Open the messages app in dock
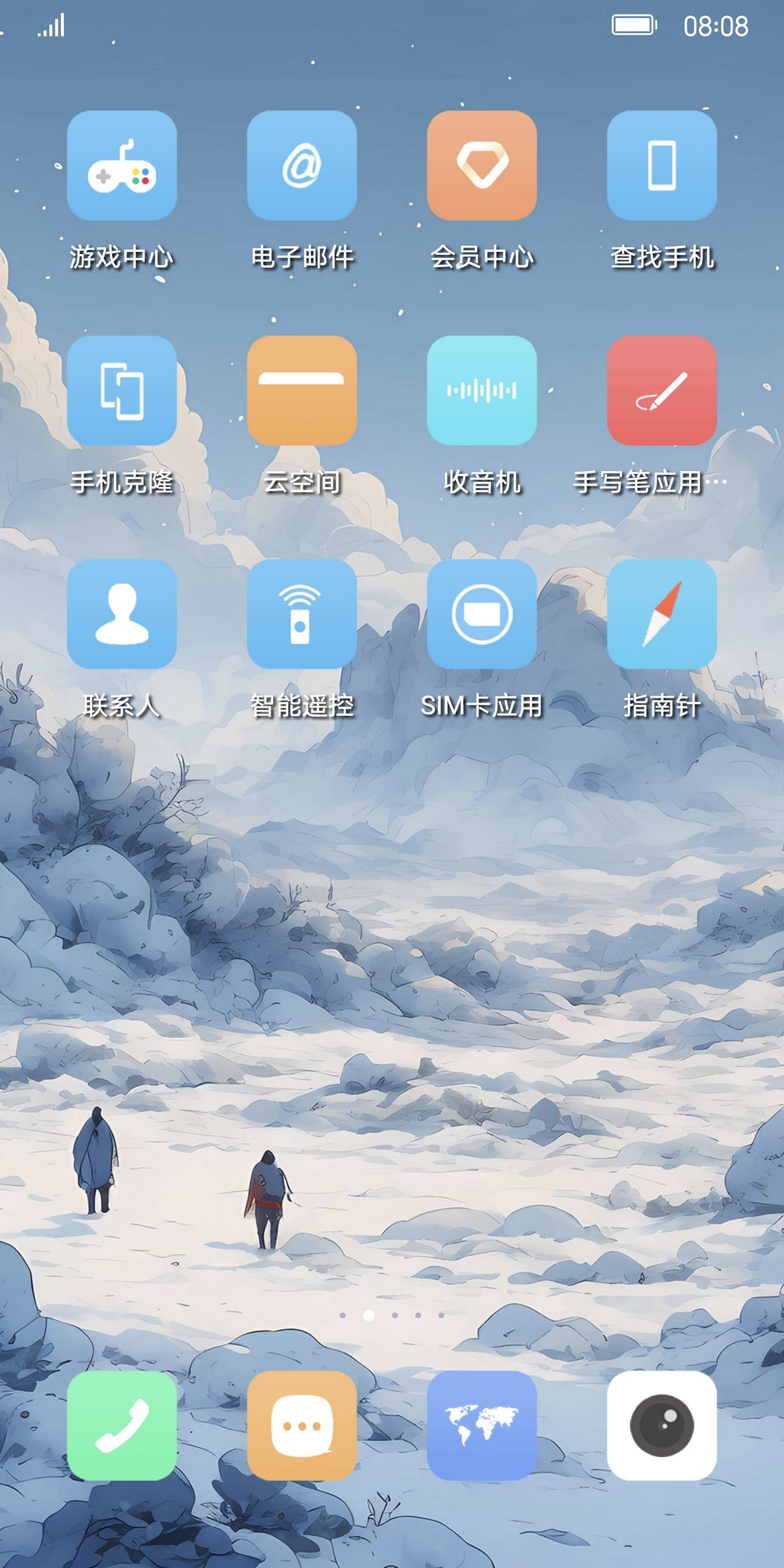 click(x=302, y=1426)
